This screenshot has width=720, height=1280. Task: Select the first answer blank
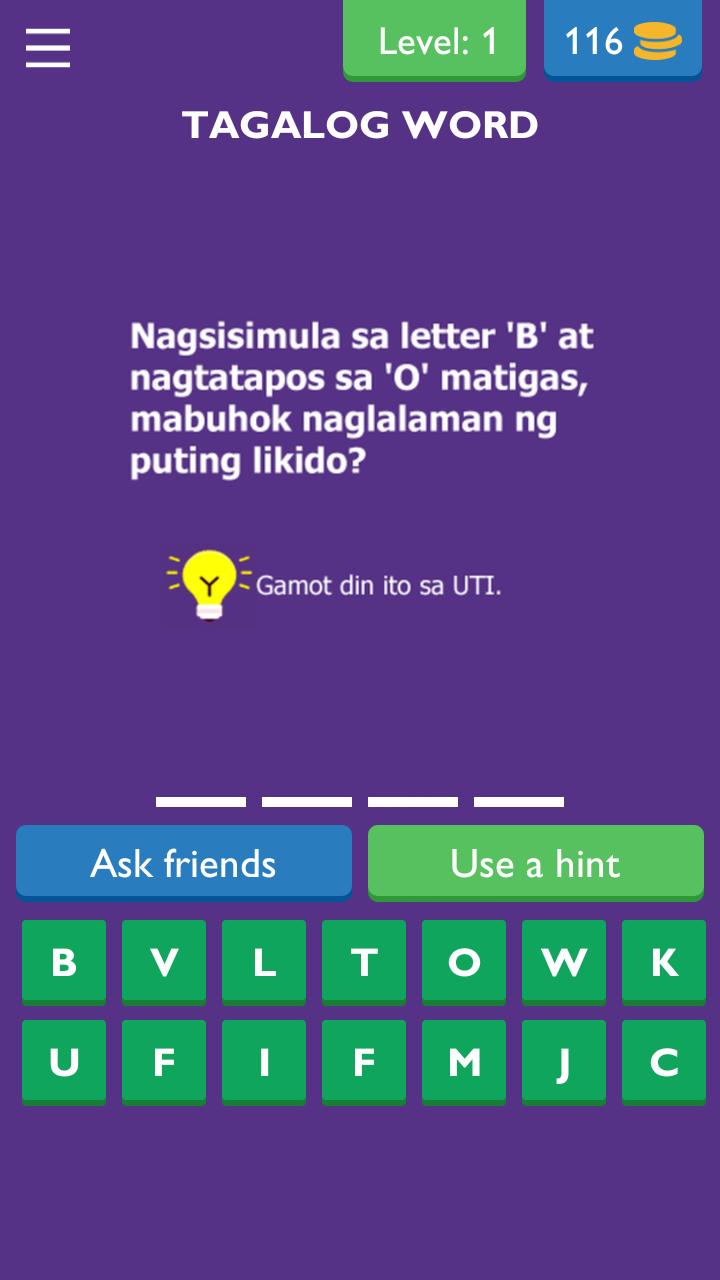pyautogui.click(x=200, y=800)
